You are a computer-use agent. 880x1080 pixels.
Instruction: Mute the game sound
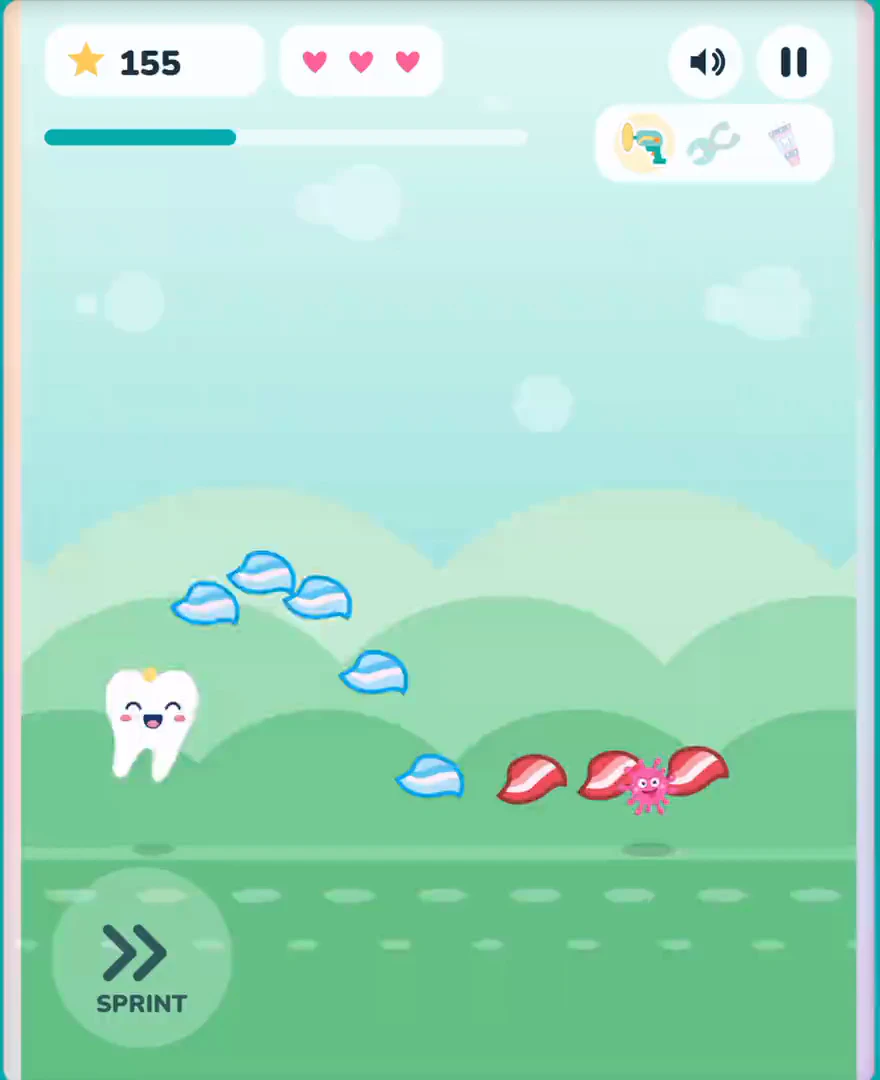(x=706, y=62)
